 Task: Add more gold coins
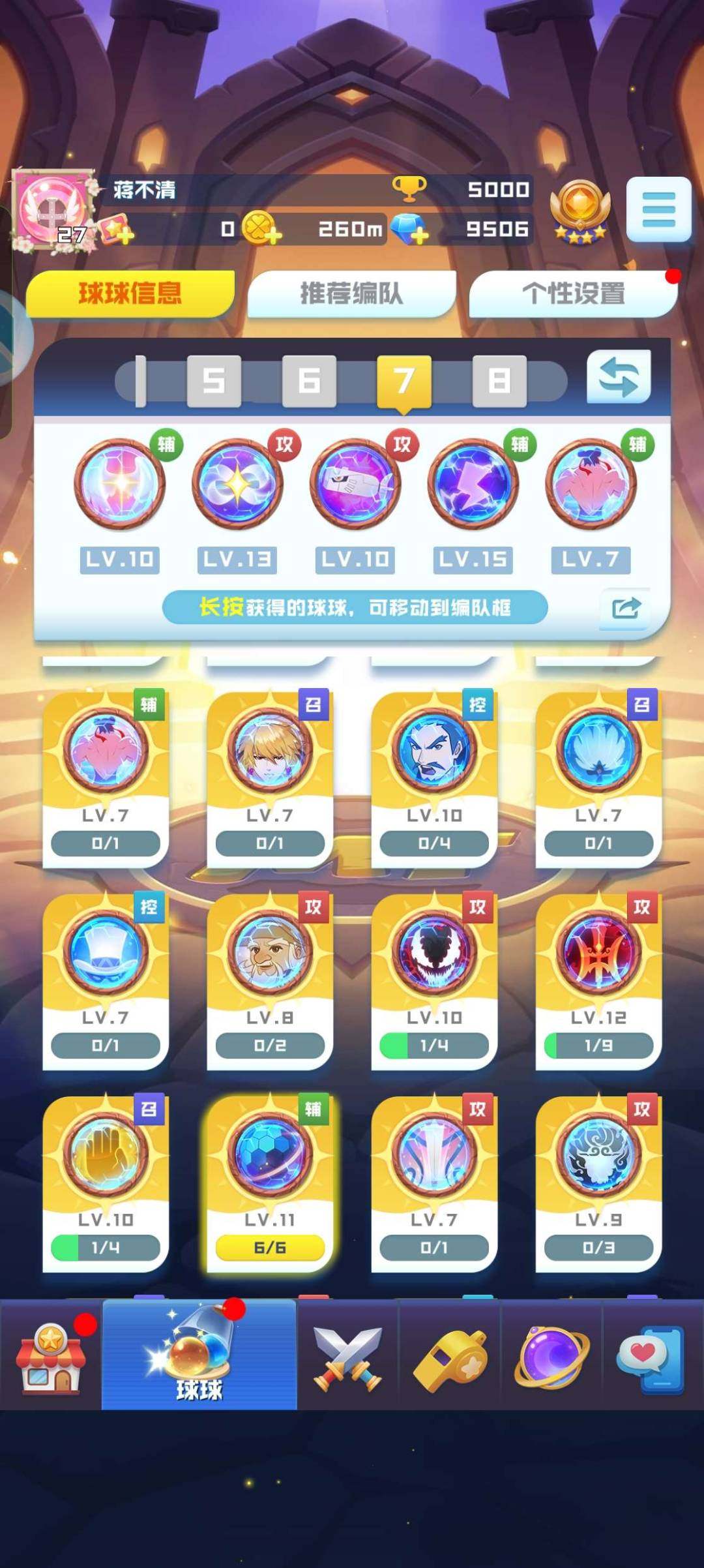click(262, 229)
